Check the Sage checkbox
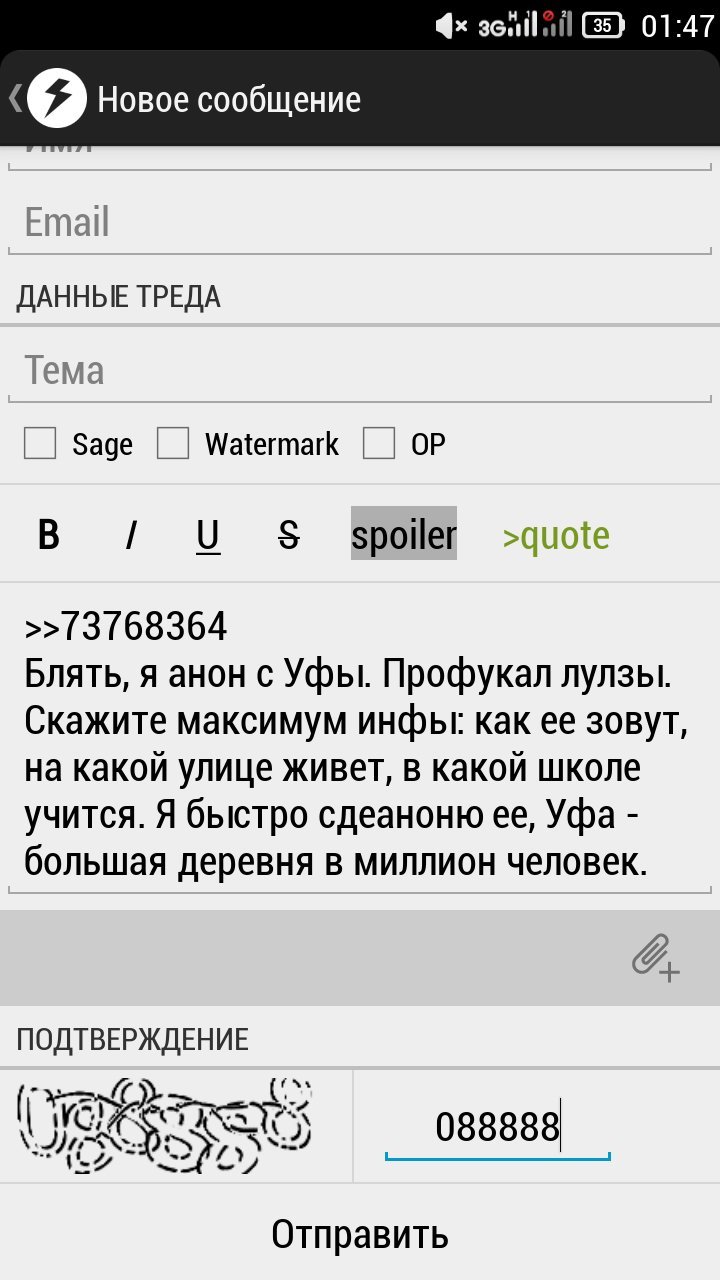Screen dimensions: 720x1280 [40, 443]
